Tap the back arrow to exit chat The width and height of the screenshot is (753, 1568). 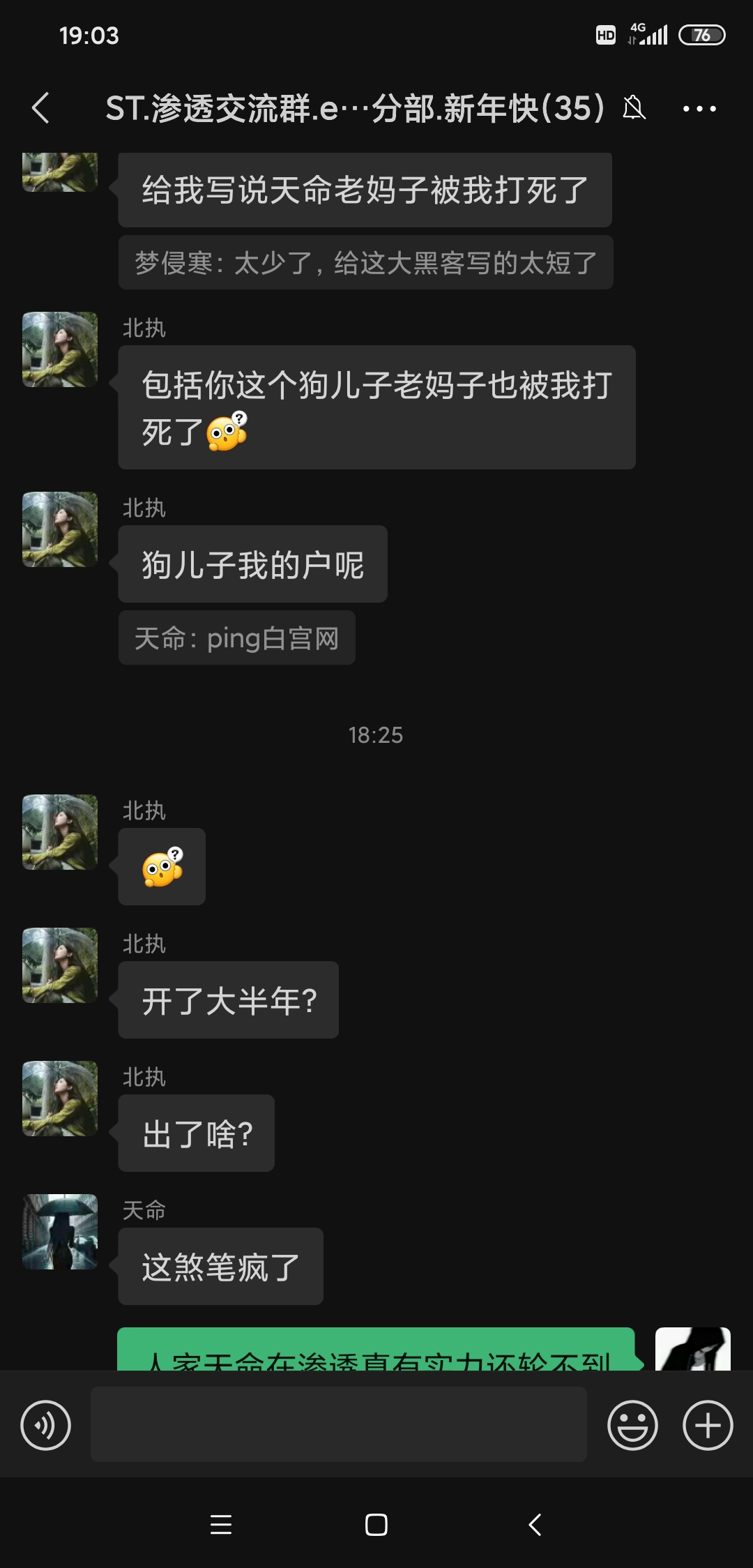coord(40,108)
